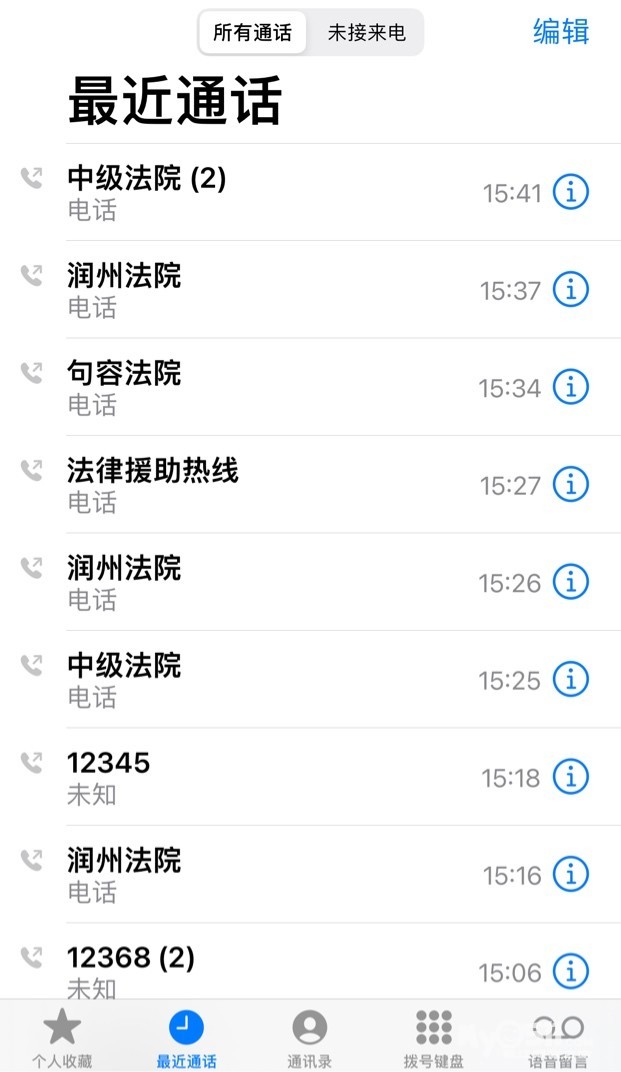Go to the 语音留言 voicemail tab
This screenshot has height=1072, width=621.
557,1038
